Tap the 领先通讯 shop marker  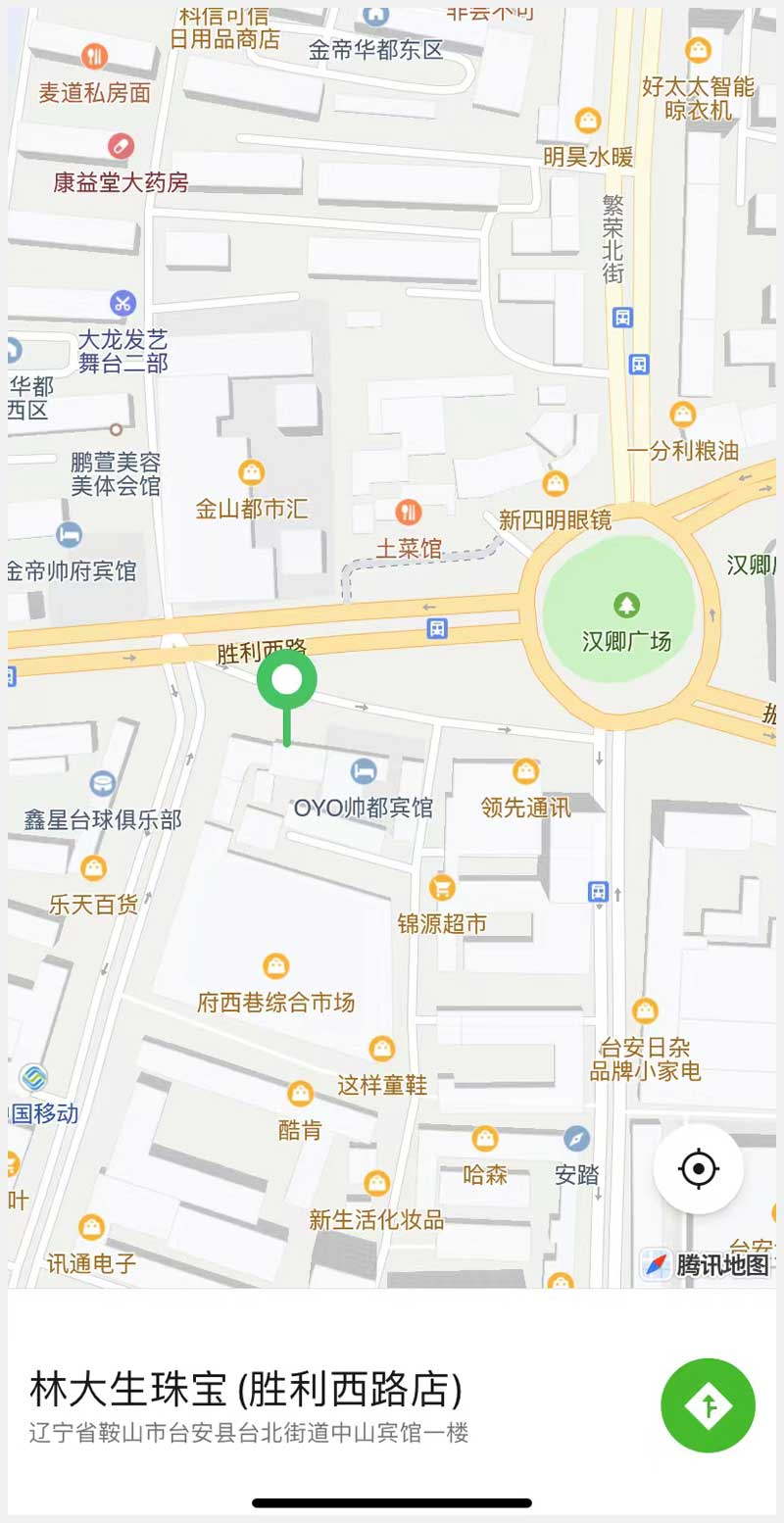tap(526, 771)
